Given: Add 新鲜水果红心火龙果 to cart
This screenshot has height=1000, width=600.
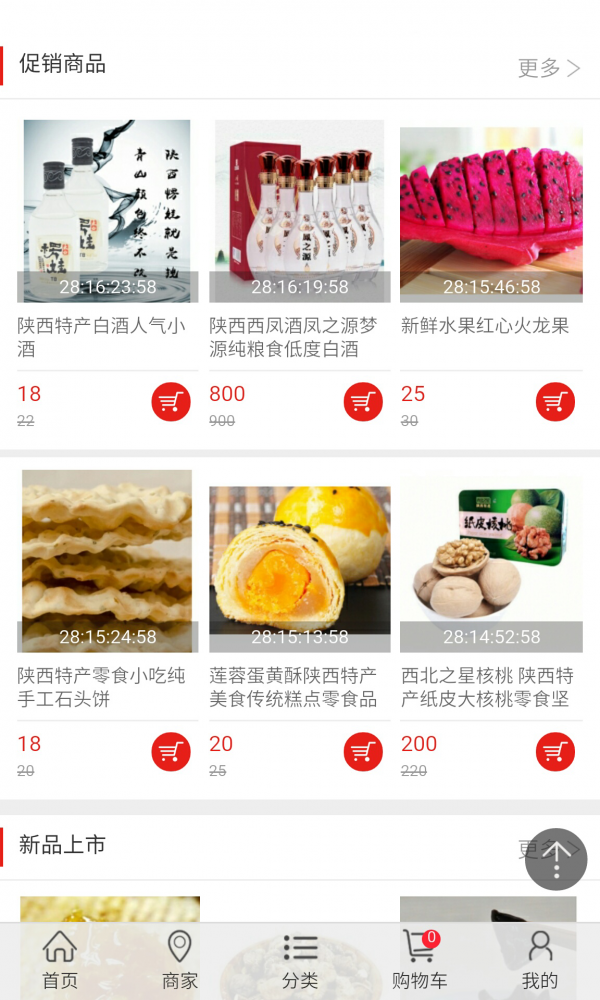Looking at the screenshot, I should click(x=555, y=402).
